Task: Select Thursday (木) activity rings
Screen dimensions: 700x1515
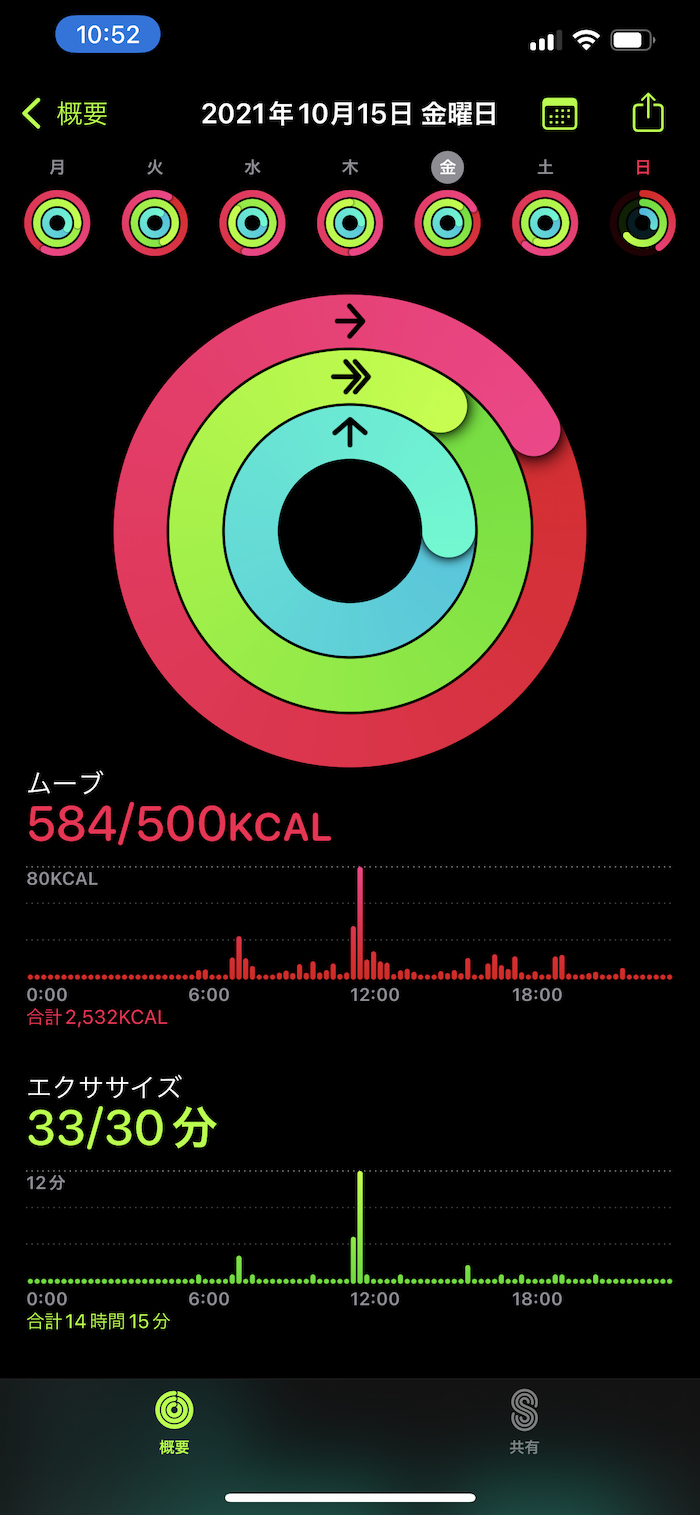Action: point(350,222)
